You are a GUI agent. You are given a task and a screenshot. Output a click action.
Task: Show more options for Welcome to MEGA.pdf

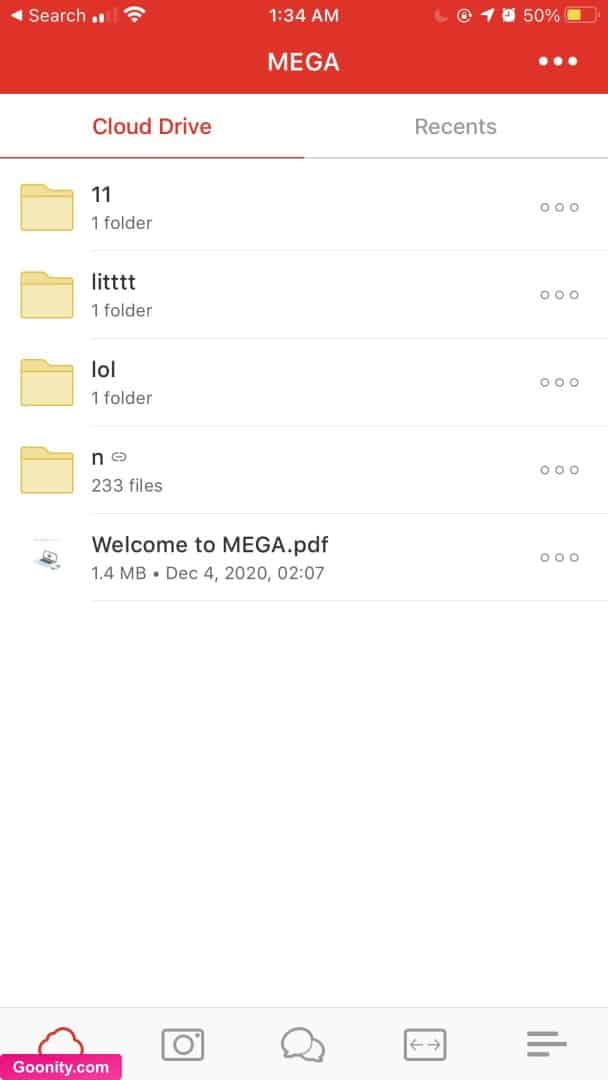click(x=559, y=557)
